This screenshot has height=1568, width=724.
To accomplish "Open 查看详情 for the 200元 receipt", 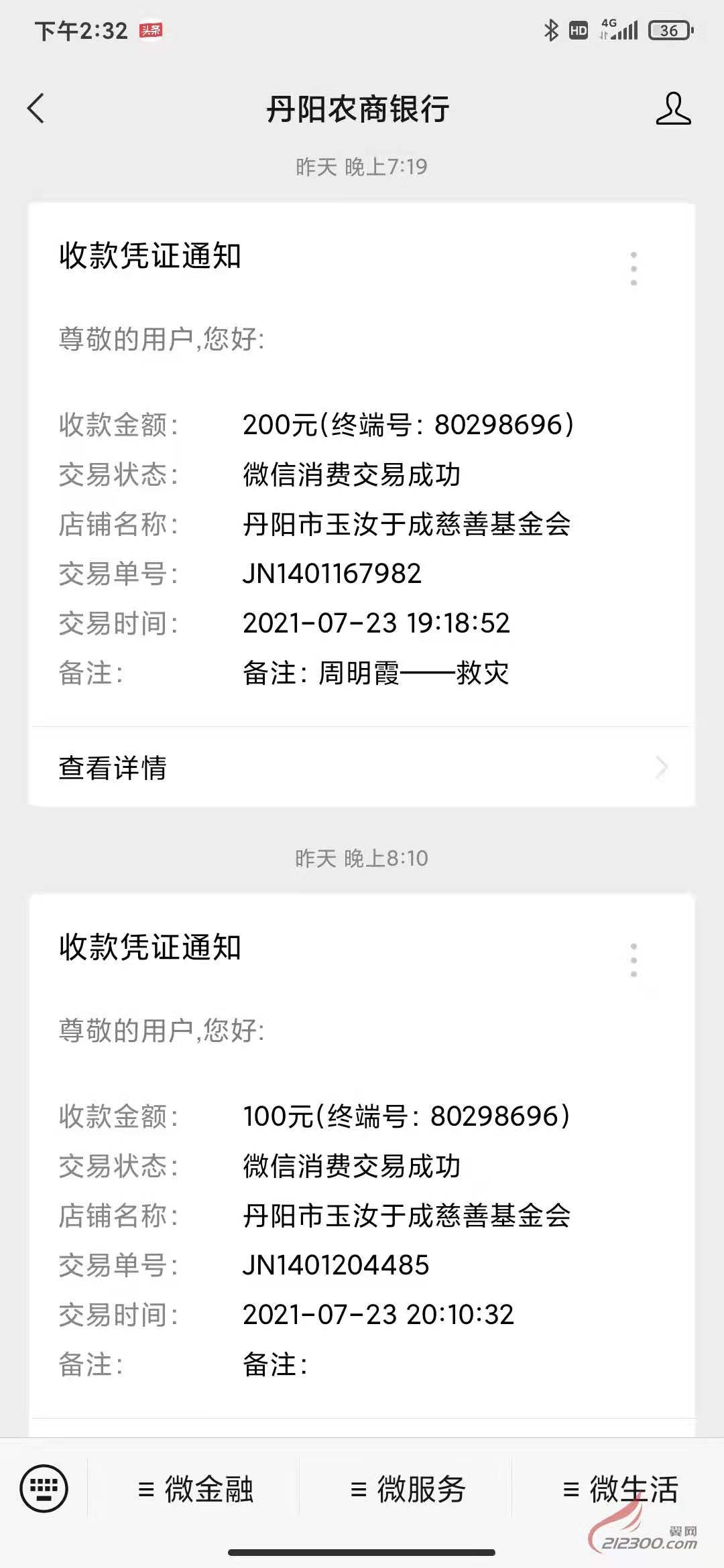I will [x=362, y=767].
